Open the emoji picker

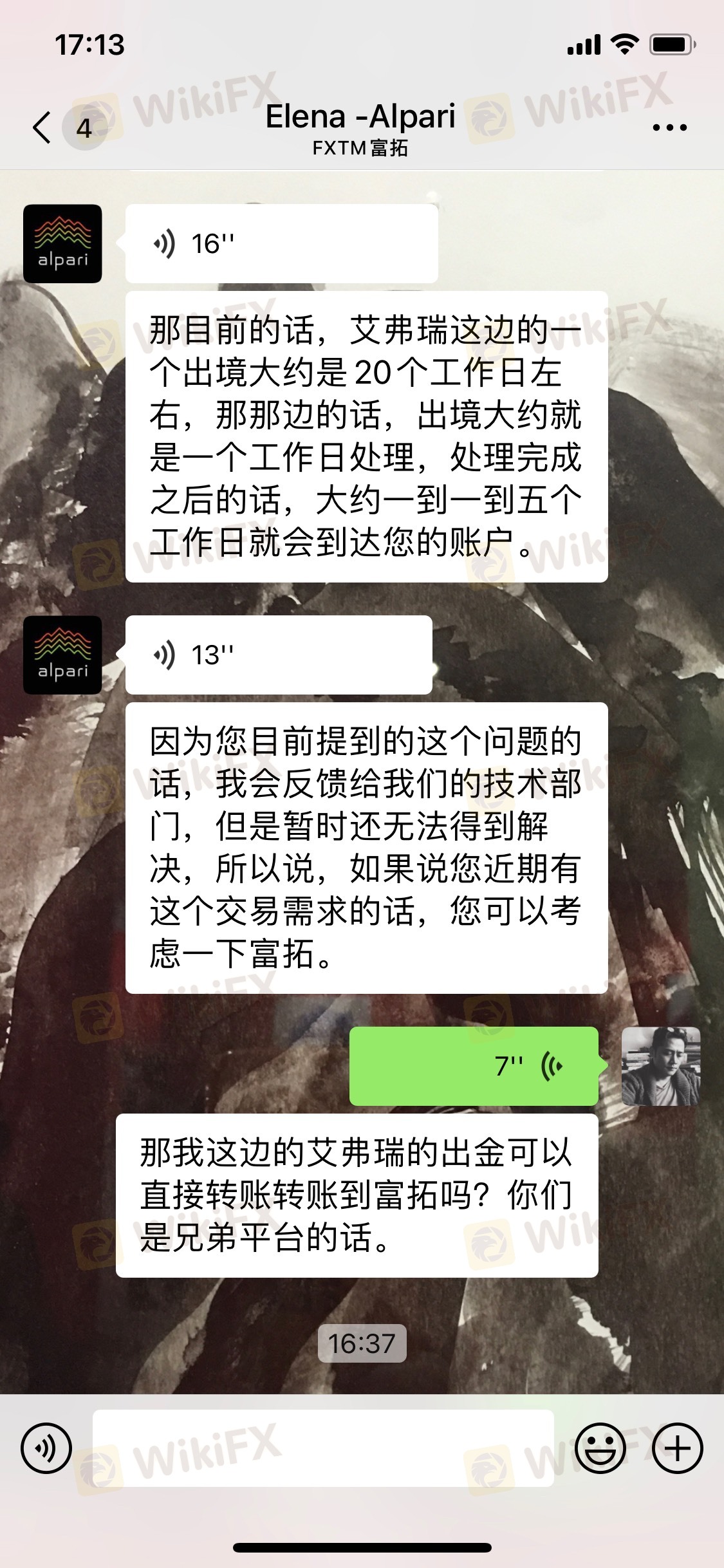[600, 1448]
